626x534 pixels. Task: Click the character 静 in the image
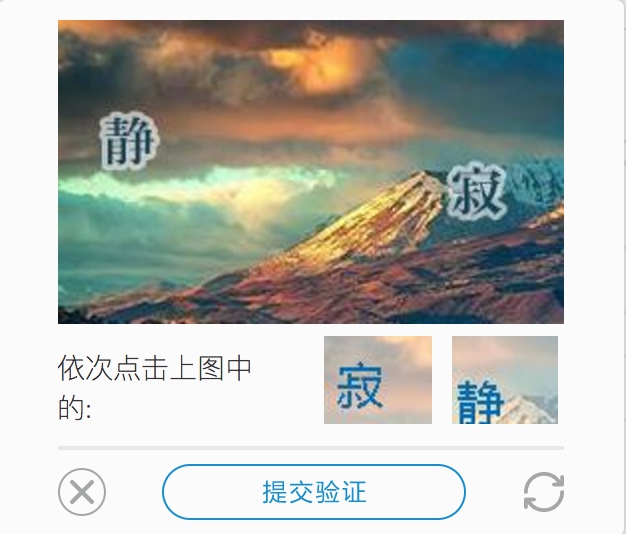tap(128, 139)
